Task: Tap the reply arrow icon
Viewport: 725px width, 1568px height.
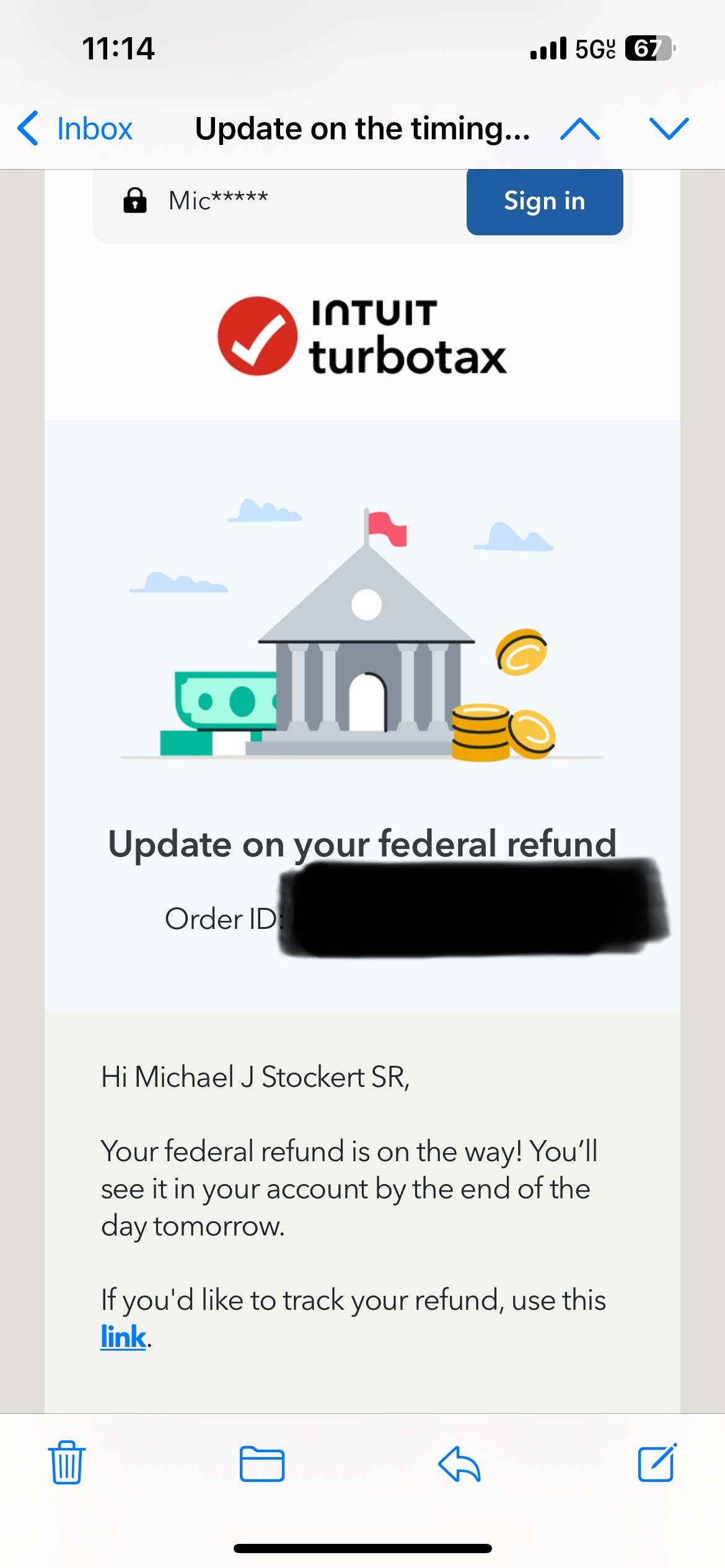Action: point(459,1465)
